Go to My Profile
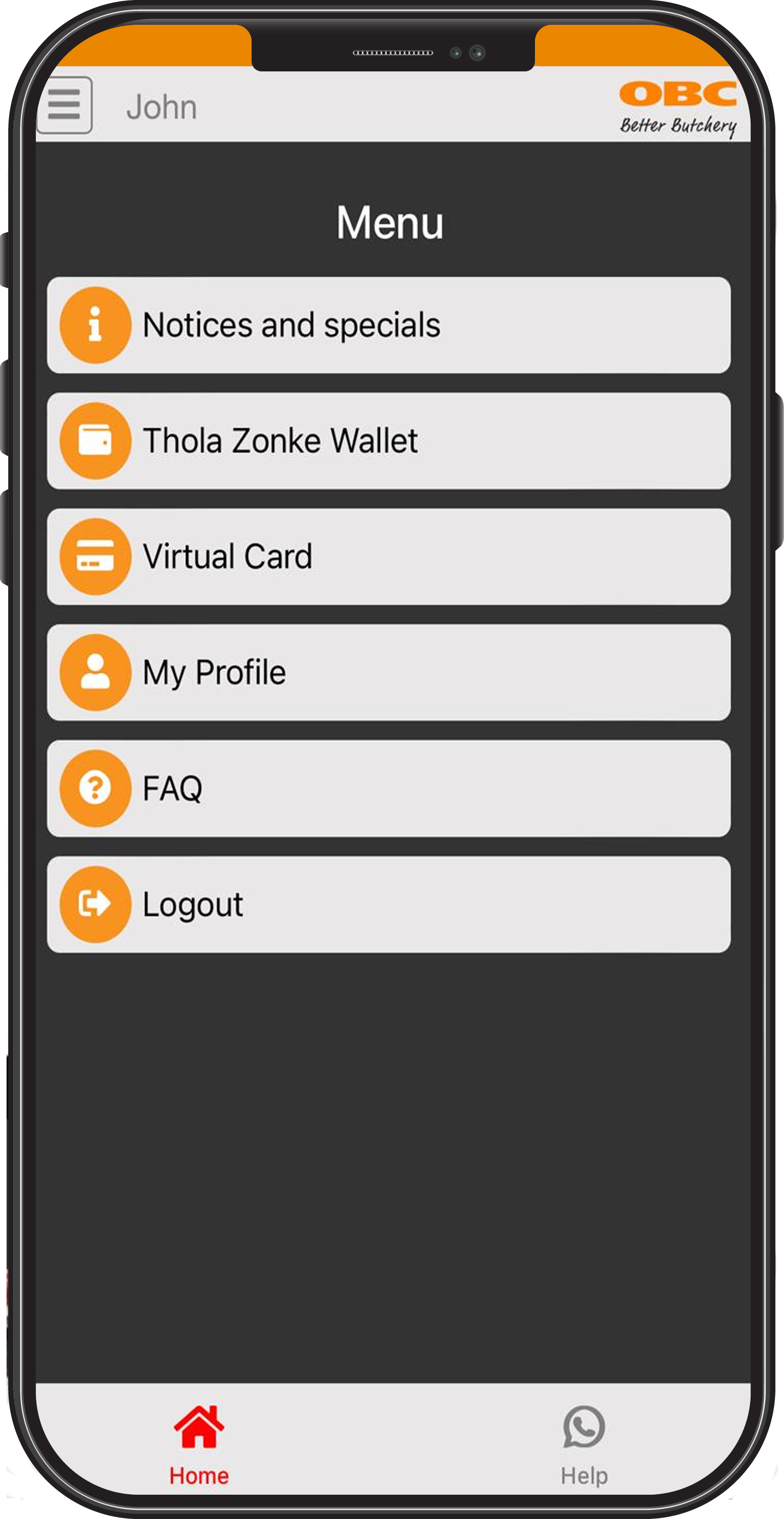784x1519 pixels. (x=389, y=672)
